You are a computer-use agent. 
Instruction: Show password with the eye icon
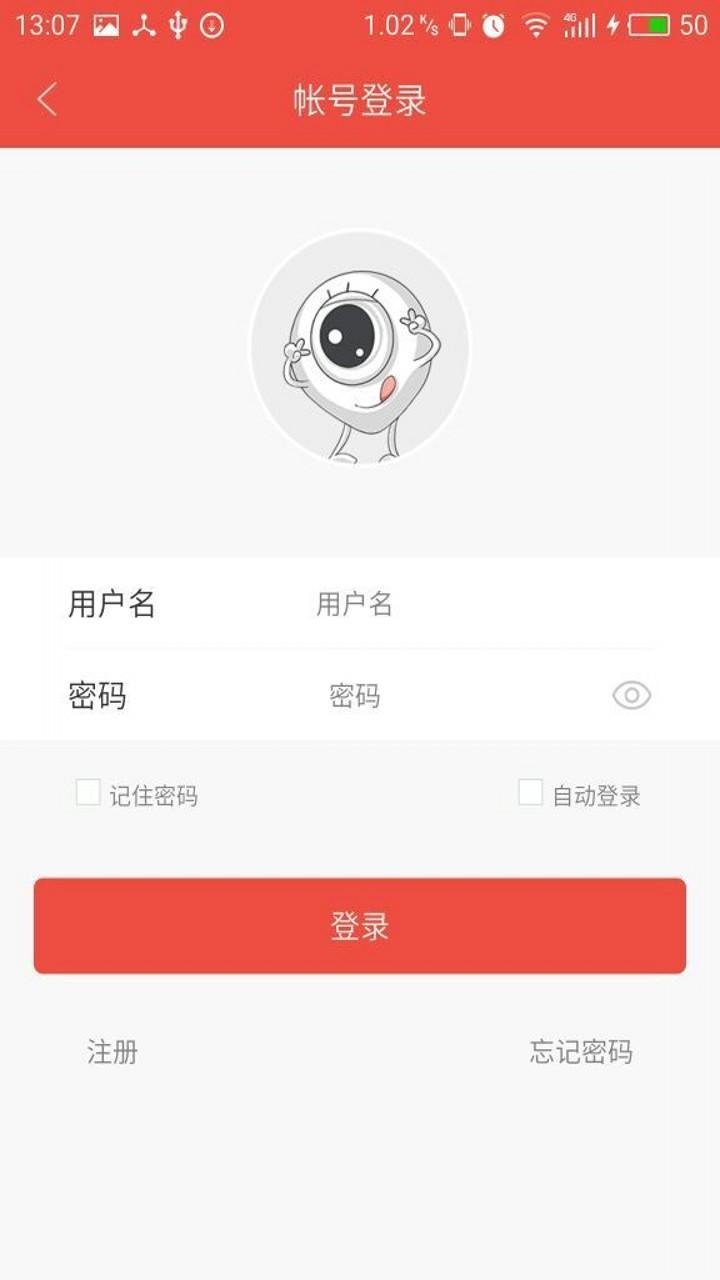(631, 695)
